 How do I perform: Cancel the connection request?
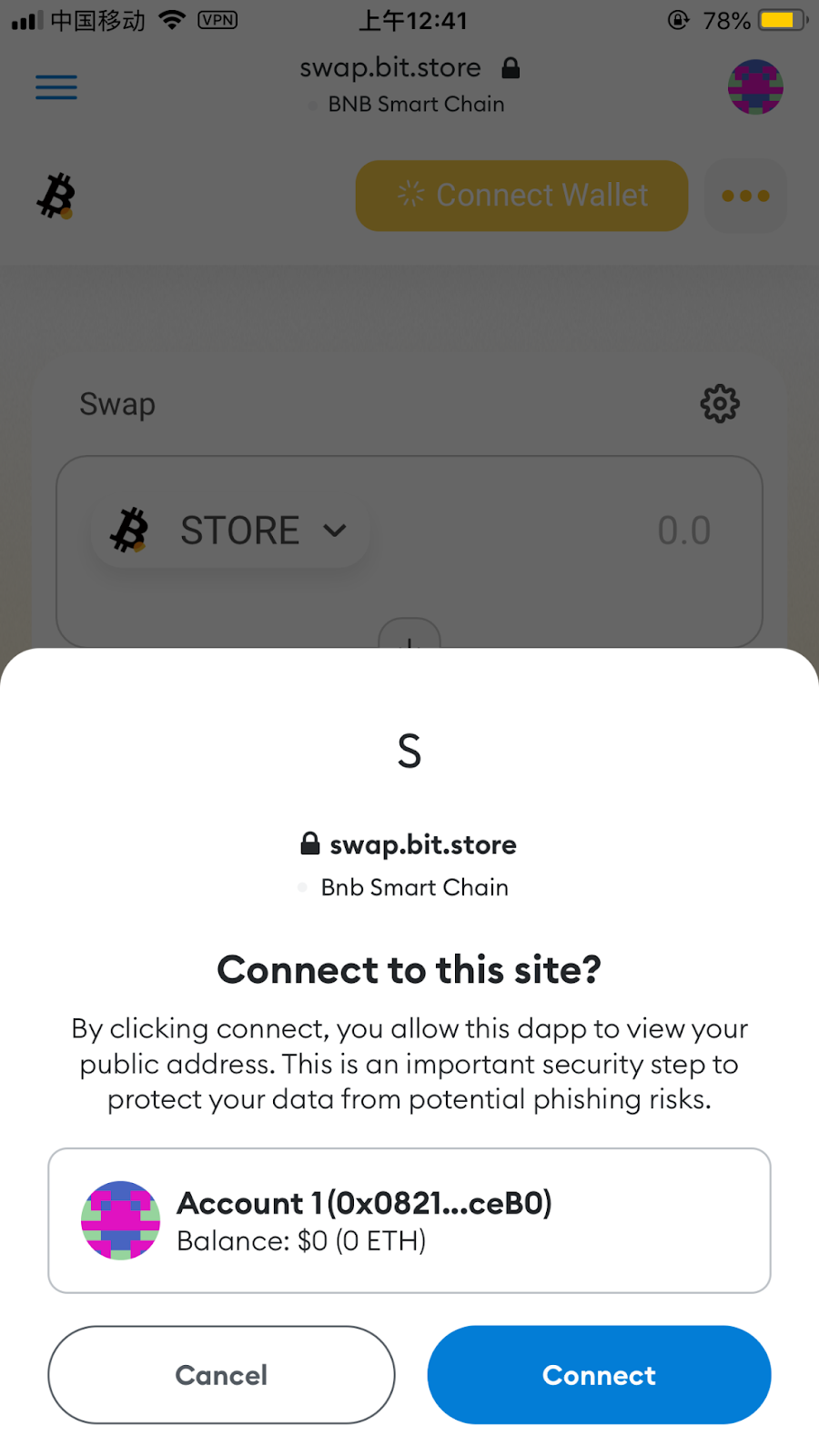[221, 1374]
